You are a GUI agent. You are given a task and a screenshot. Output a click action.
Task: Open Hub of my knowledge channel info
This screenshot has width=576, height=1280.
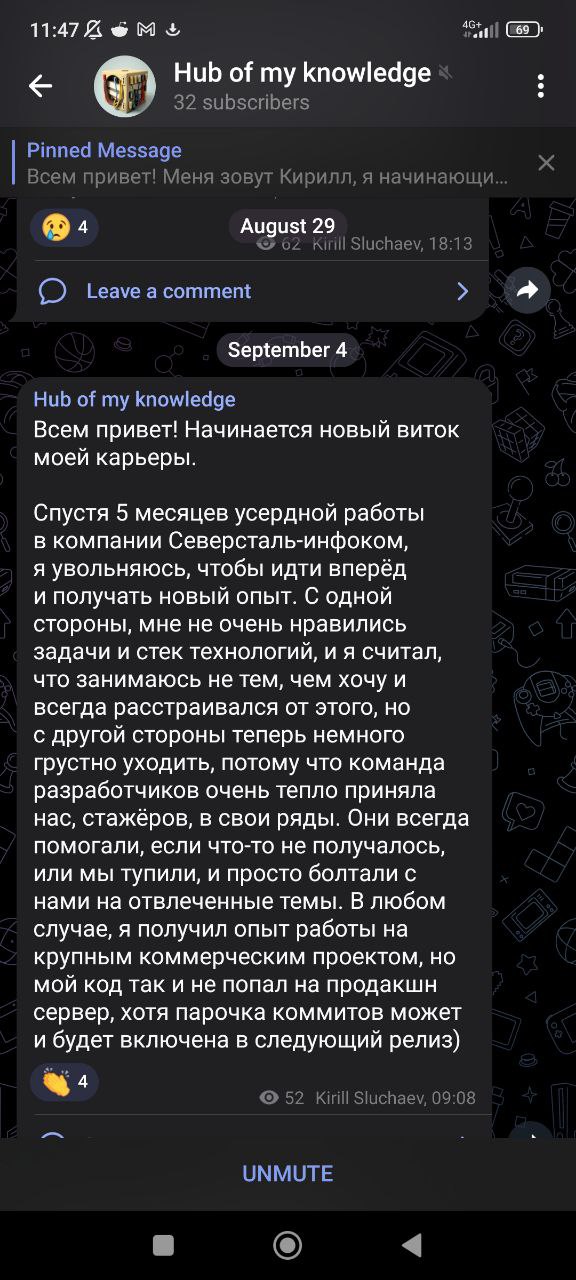[x=302, y=86]
